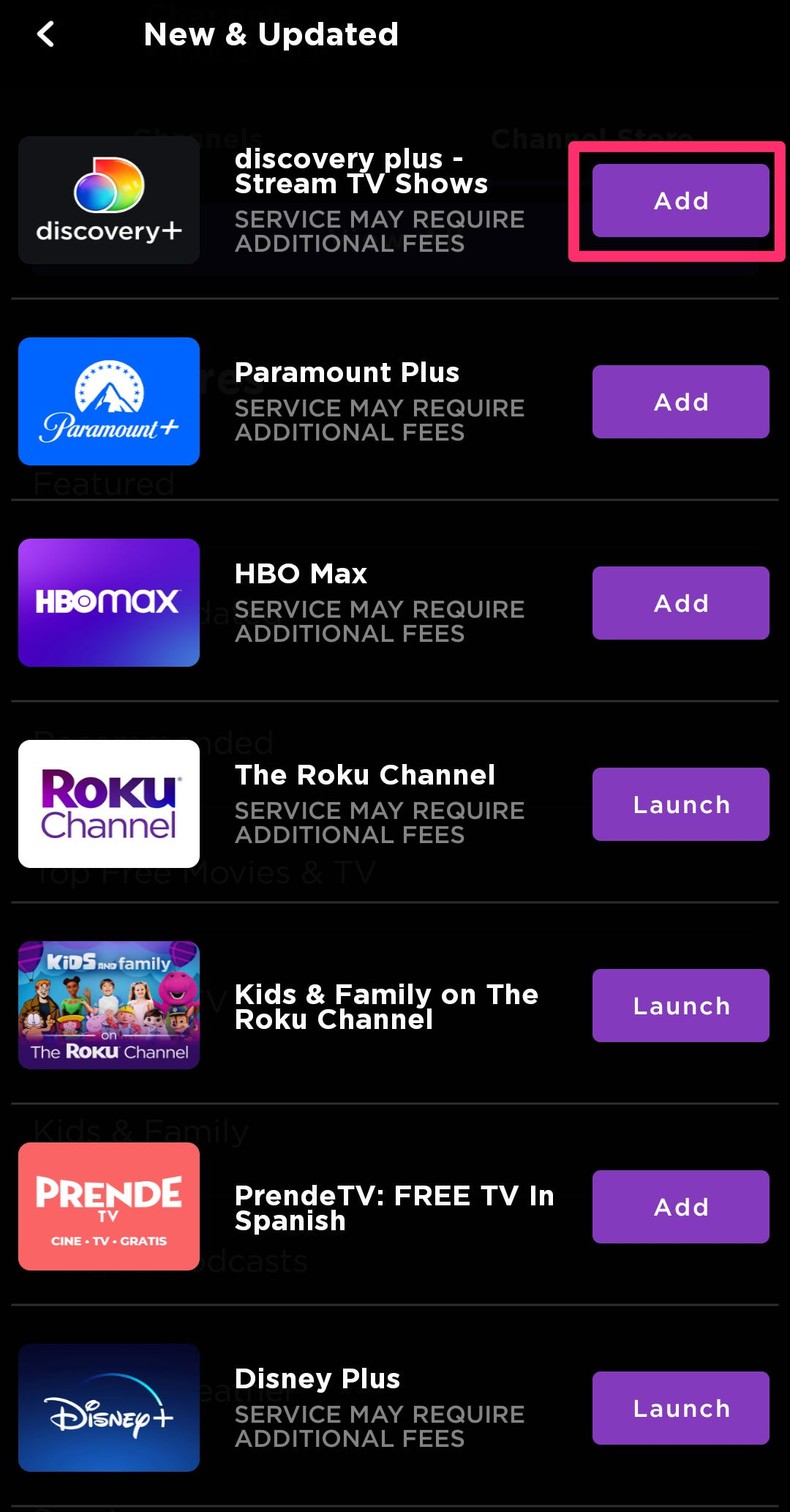Add PrendeTV: FREE TV In Spanish
The width and height of the screenshot is (790, 1512).
click(x=680, y=1206)
